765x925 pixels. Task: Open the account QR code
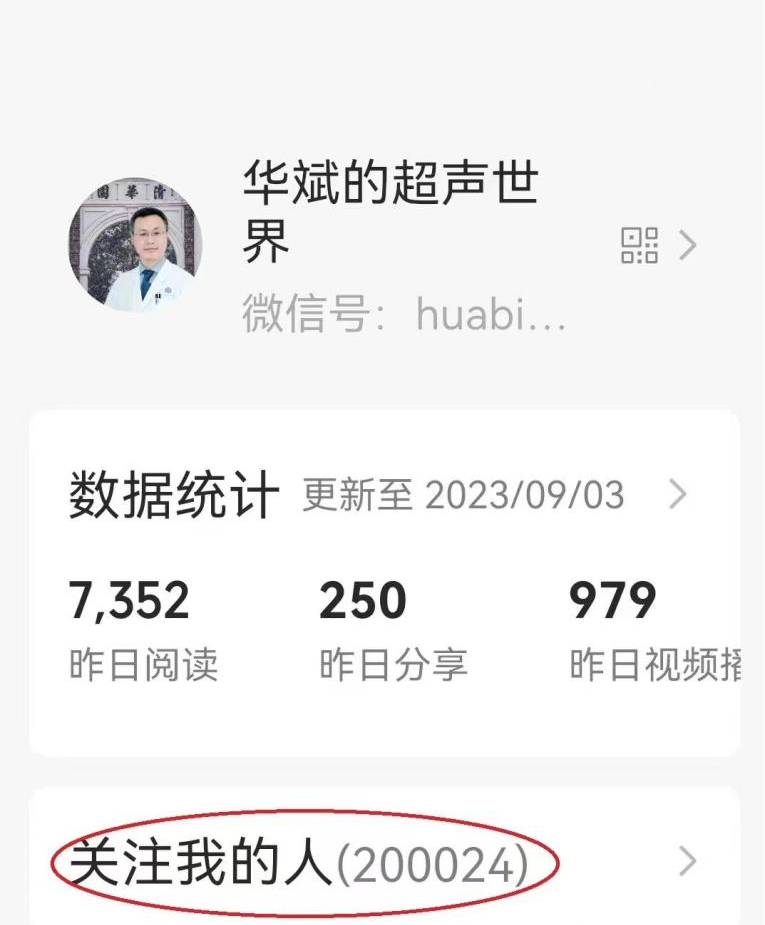pyautogui.click(x=640, y=245)
